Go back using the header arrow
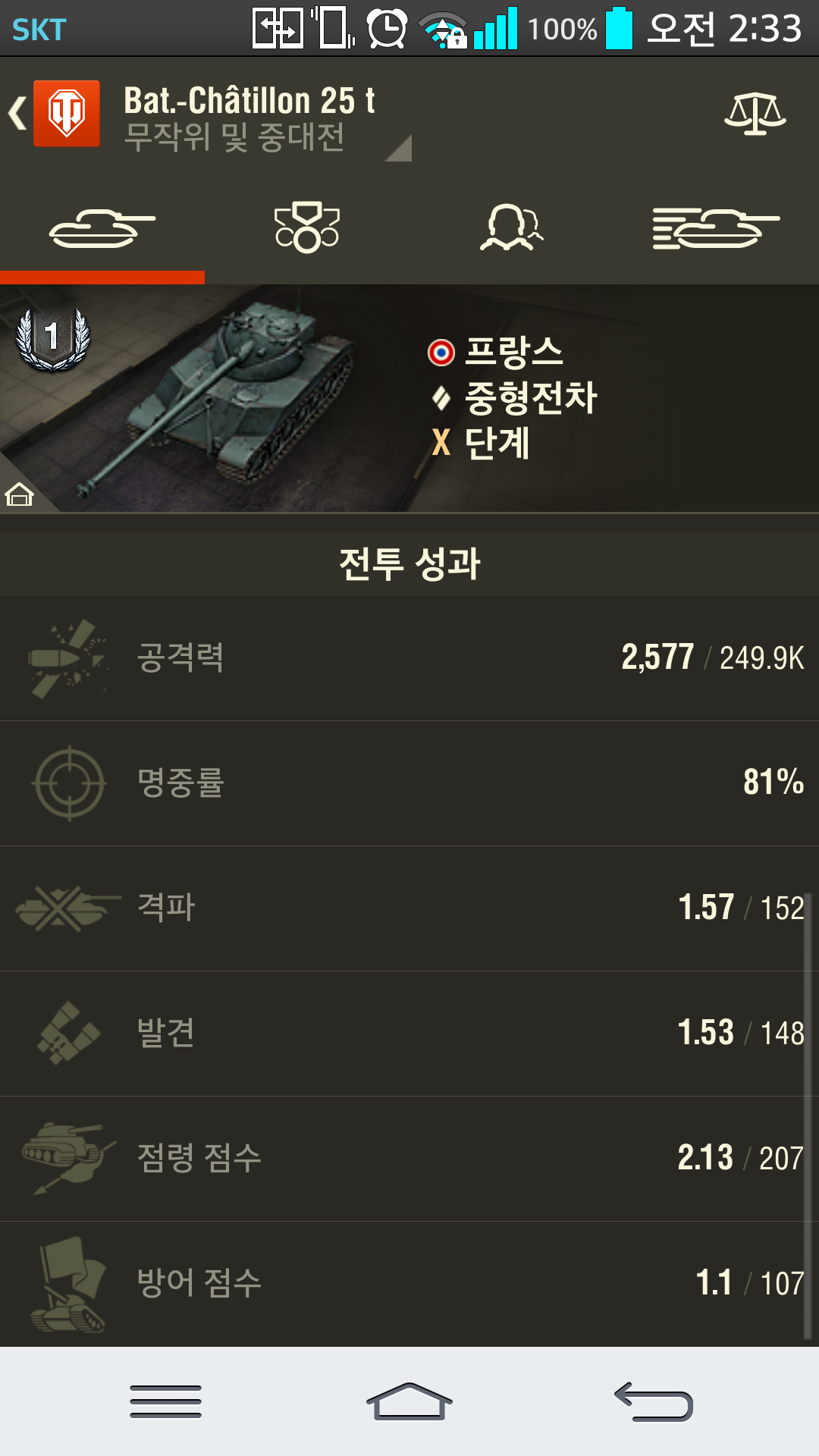 (x=18, y=114)
